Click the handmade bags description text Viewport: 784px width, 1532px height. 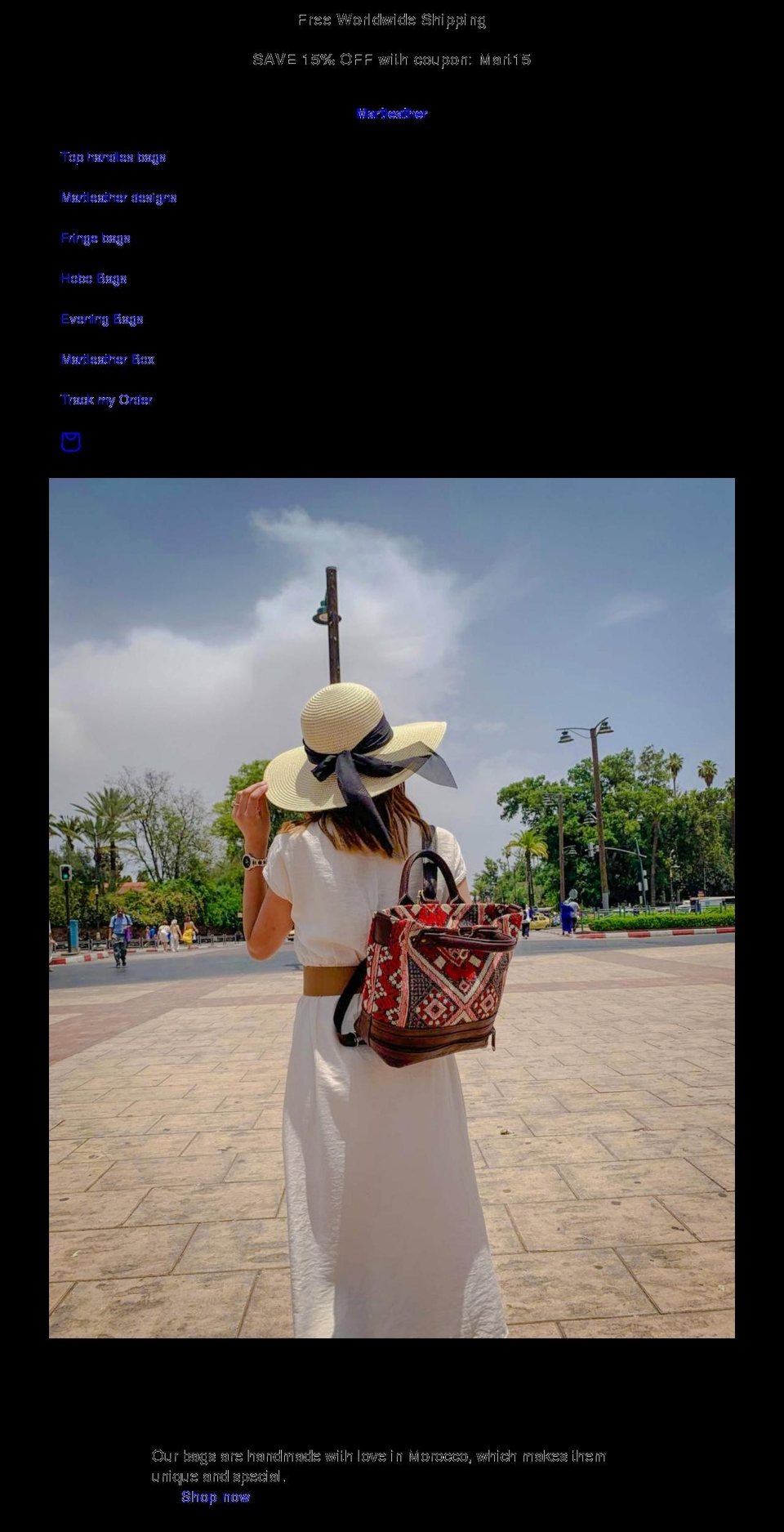coord(380,1472)
